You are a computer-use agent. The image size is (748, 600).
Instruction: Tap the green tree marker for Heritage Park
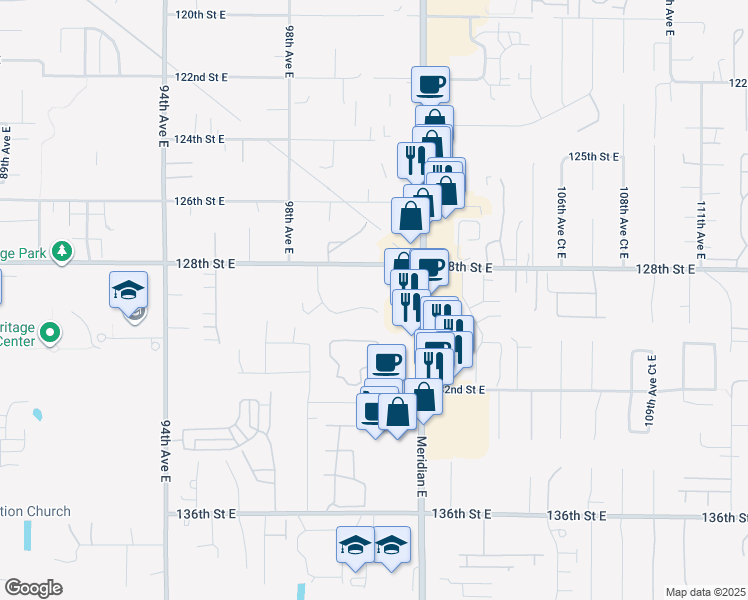[62, 250]
